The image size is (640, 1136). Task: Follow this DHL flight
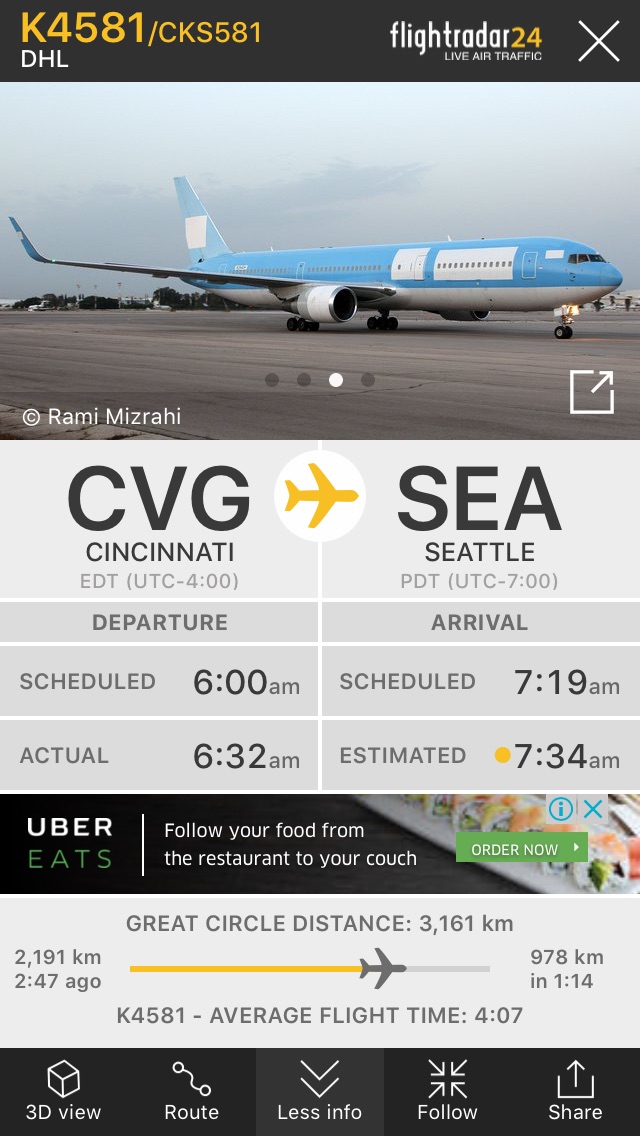click(447, 1091)
